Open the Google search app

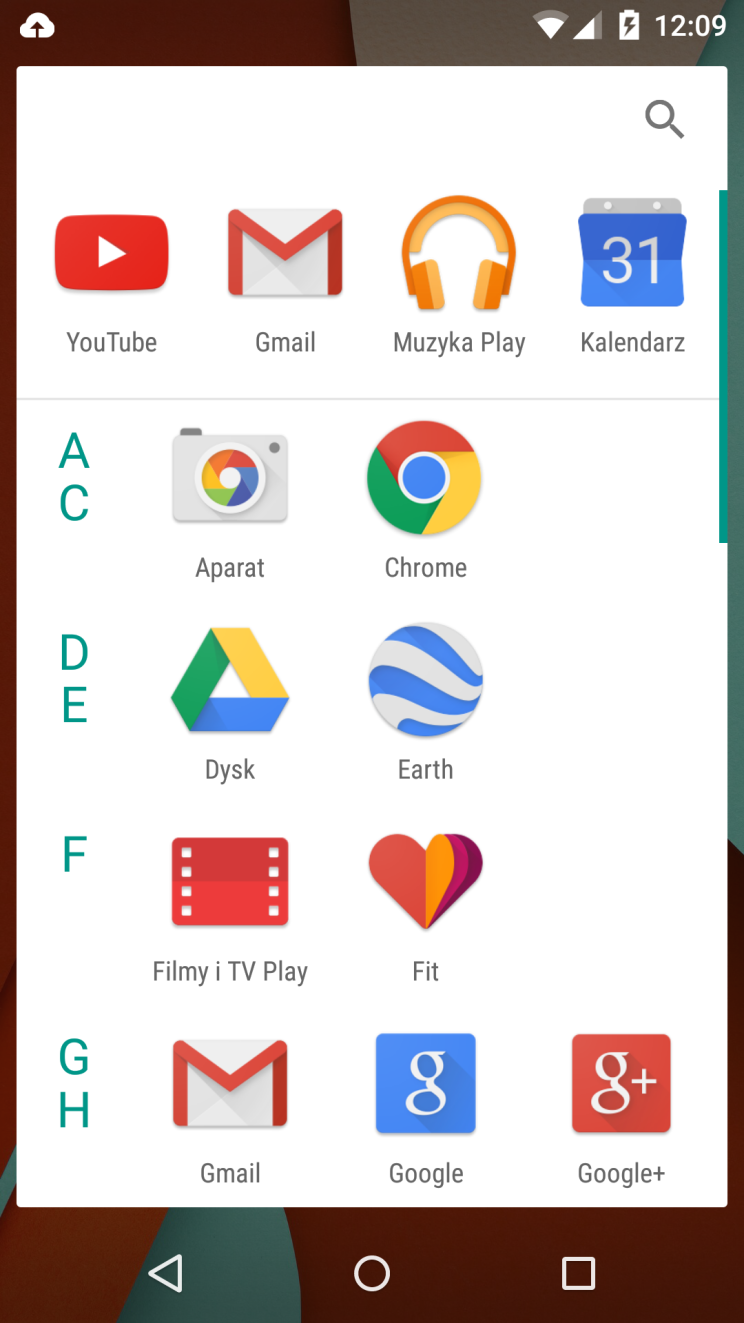click(425, 1083)
